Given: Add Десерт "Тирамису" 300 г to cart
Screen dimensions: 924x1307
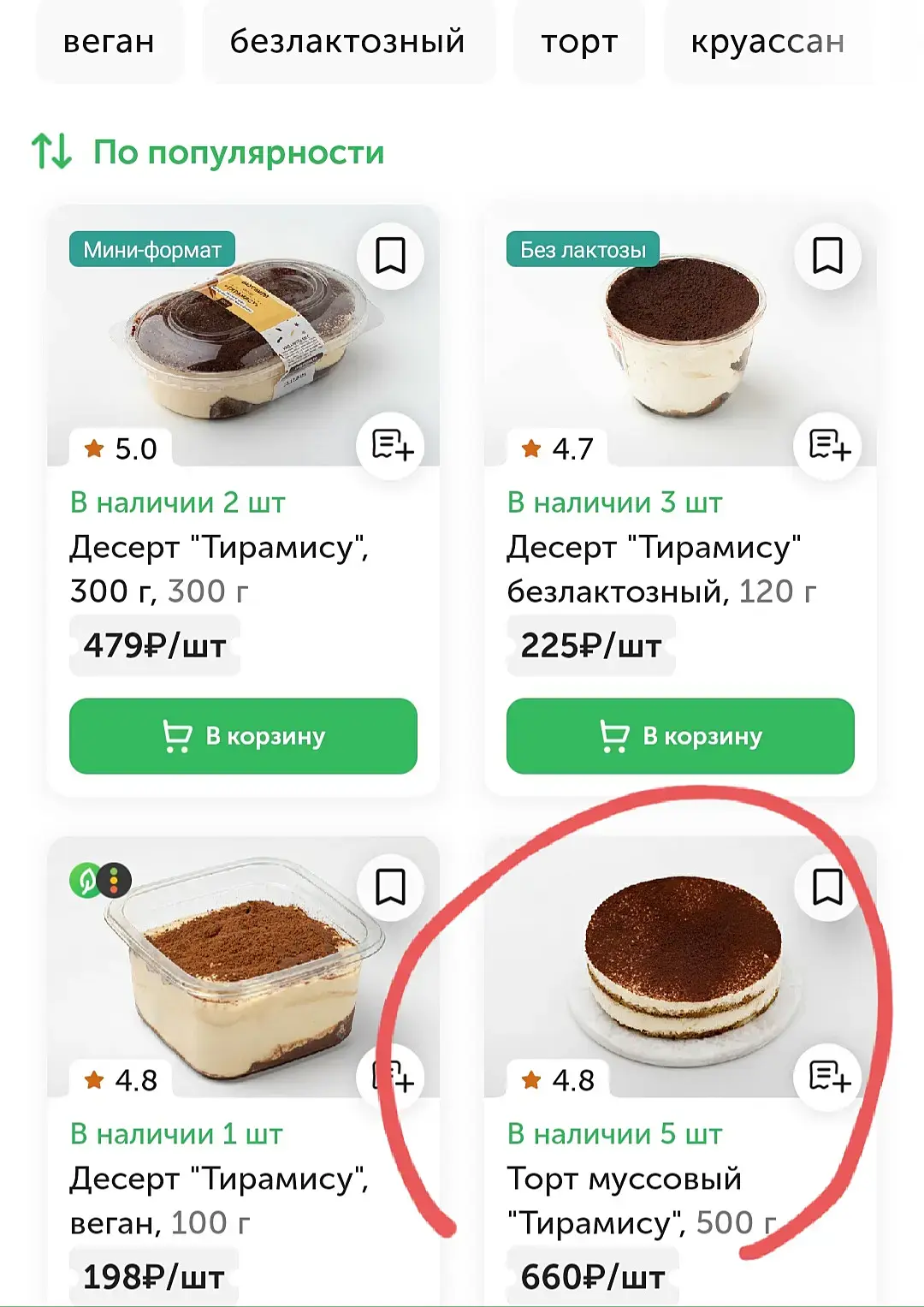Looking at the screenshot, I should pyautogui.click(x=243, y=736).
